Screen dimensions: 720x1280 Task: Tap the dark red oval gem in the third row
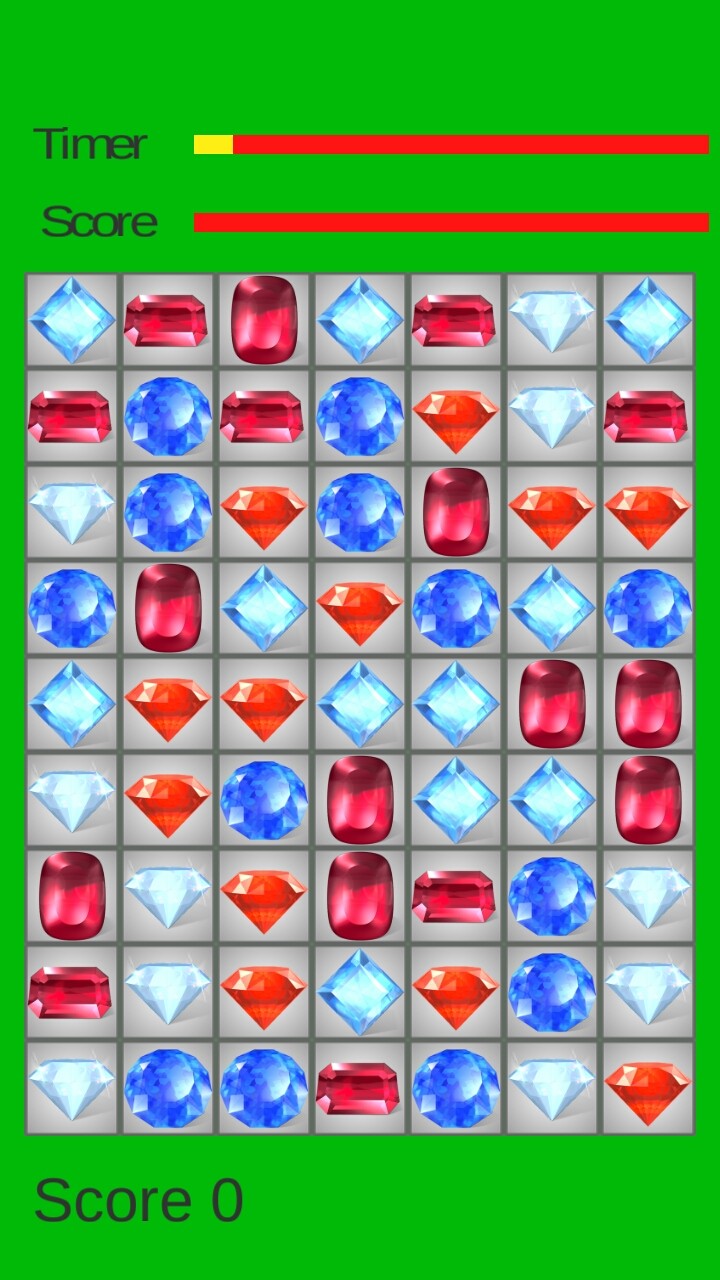pos(456,511)
